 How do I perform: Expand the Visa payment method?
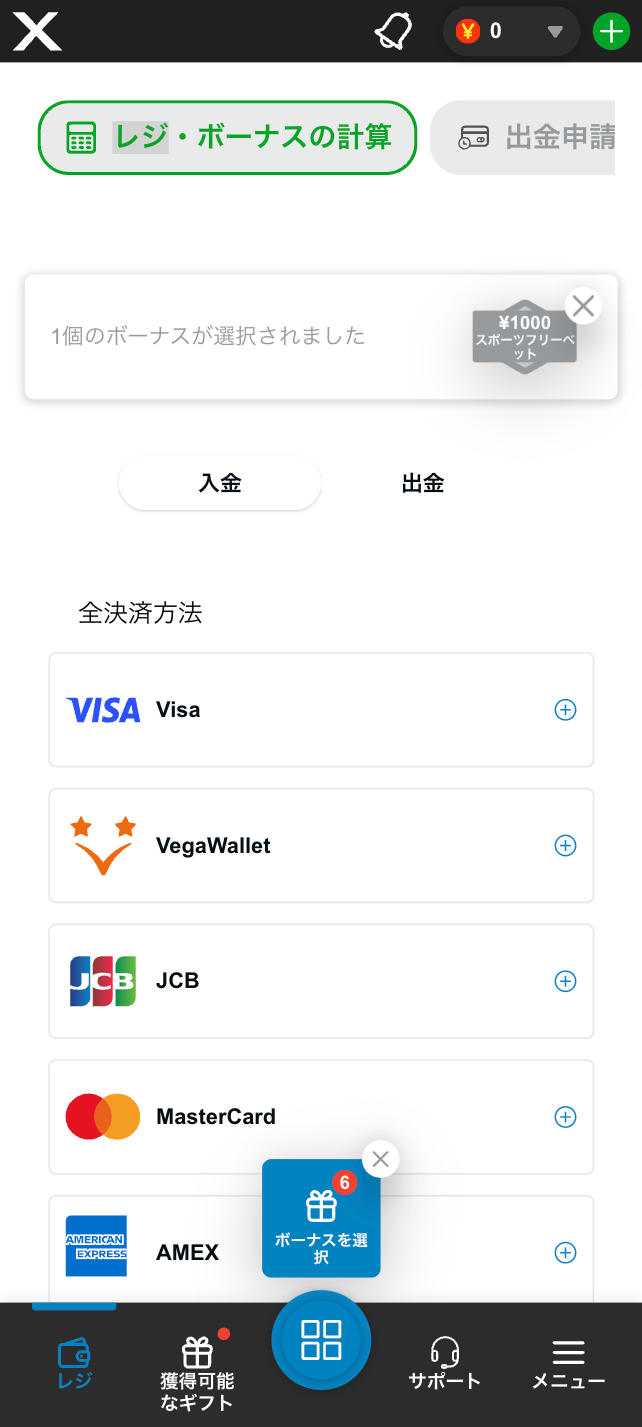coord(321,710)
